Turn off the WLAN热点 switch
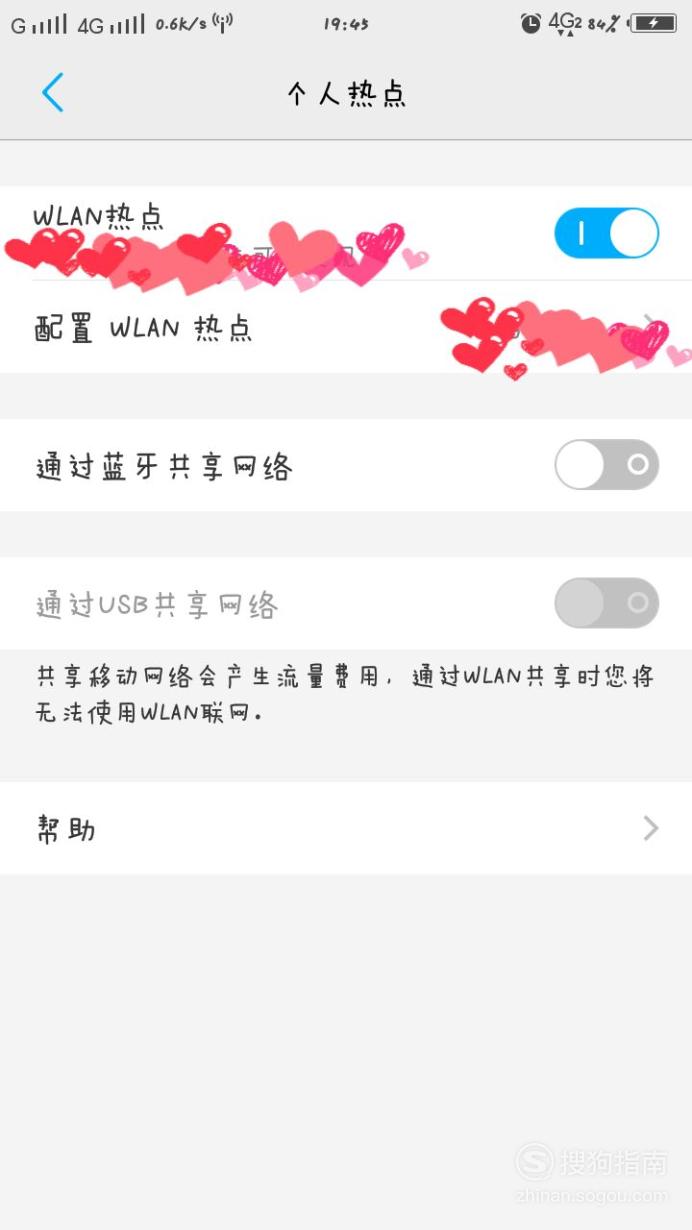Screen dimensions: 692x1230 click(x=606, y=233)
